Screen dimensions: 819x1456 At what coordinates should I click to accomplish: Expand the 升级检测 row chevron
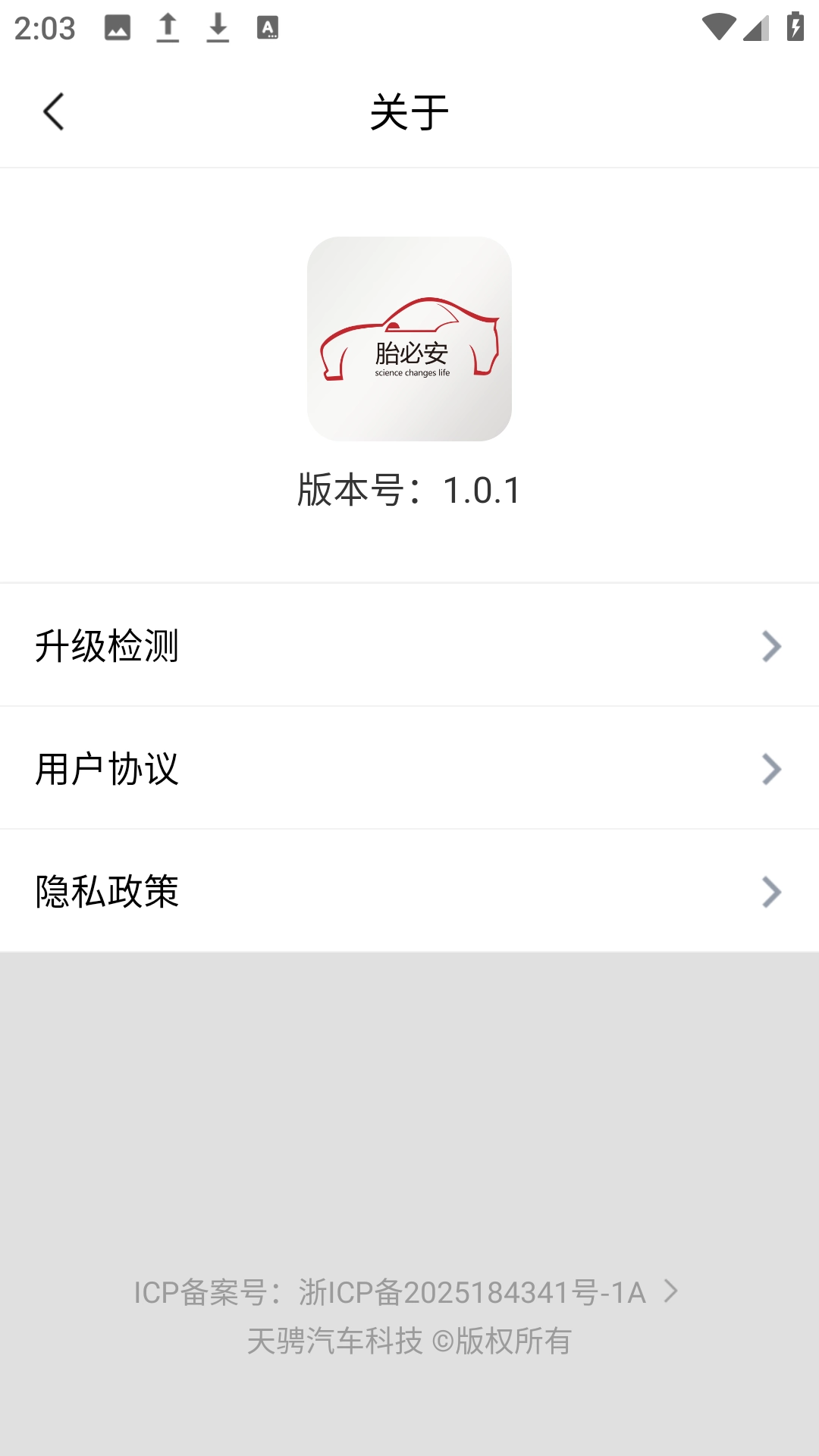point(771,646)
